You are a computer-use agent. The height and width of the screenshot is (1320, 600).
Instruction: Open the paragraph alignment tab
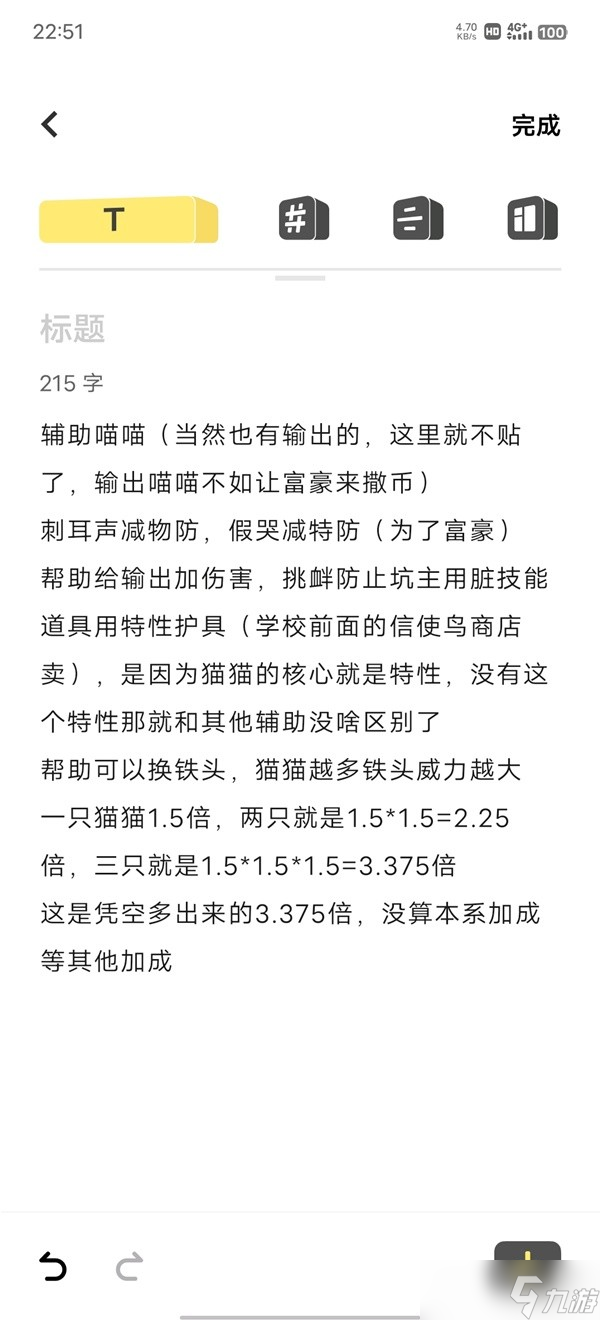click(418, 218)
